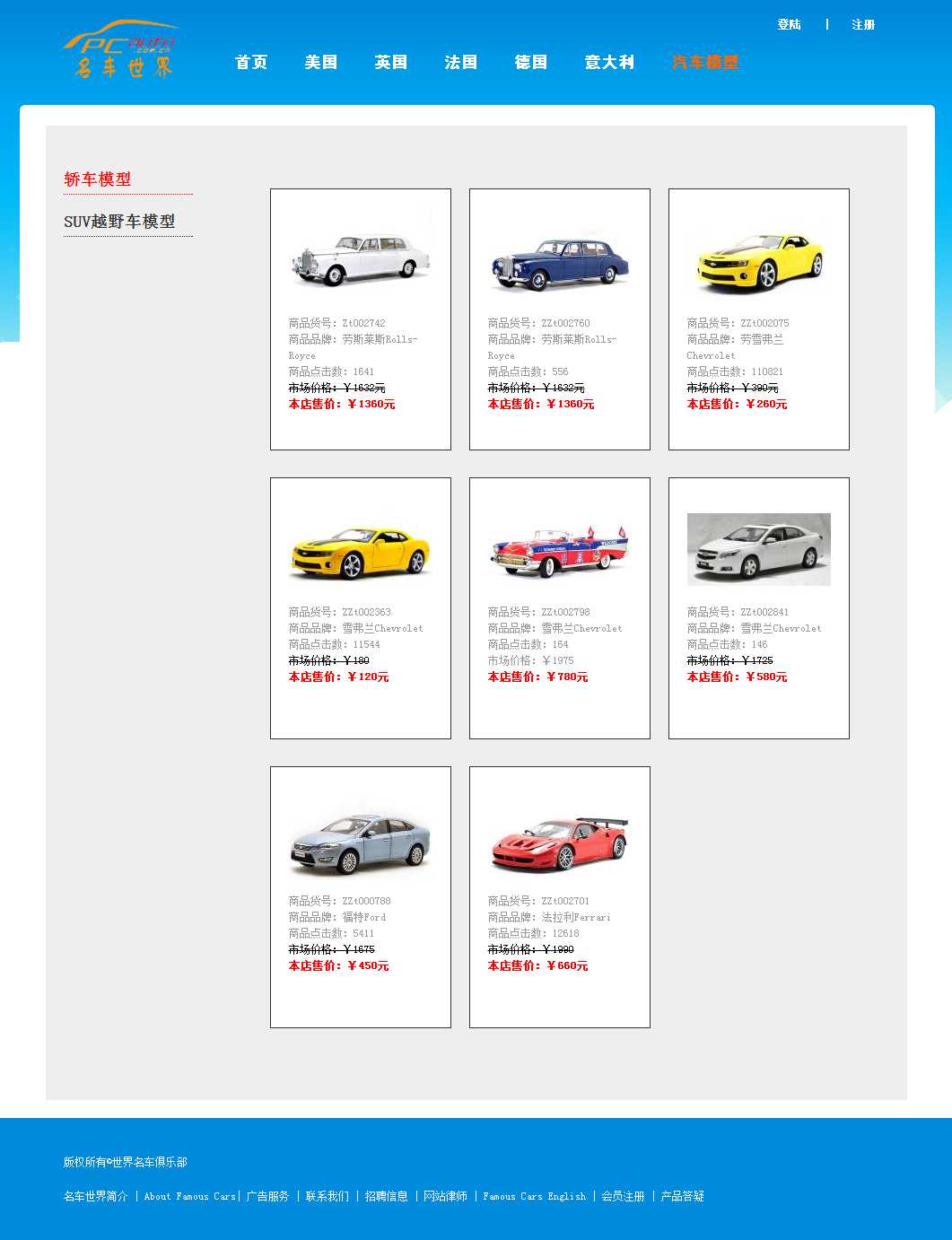Open the red Ferrari model ZZt002701
The height and width of the screenshot is (1240, 952).
click(x=560, y=843)
